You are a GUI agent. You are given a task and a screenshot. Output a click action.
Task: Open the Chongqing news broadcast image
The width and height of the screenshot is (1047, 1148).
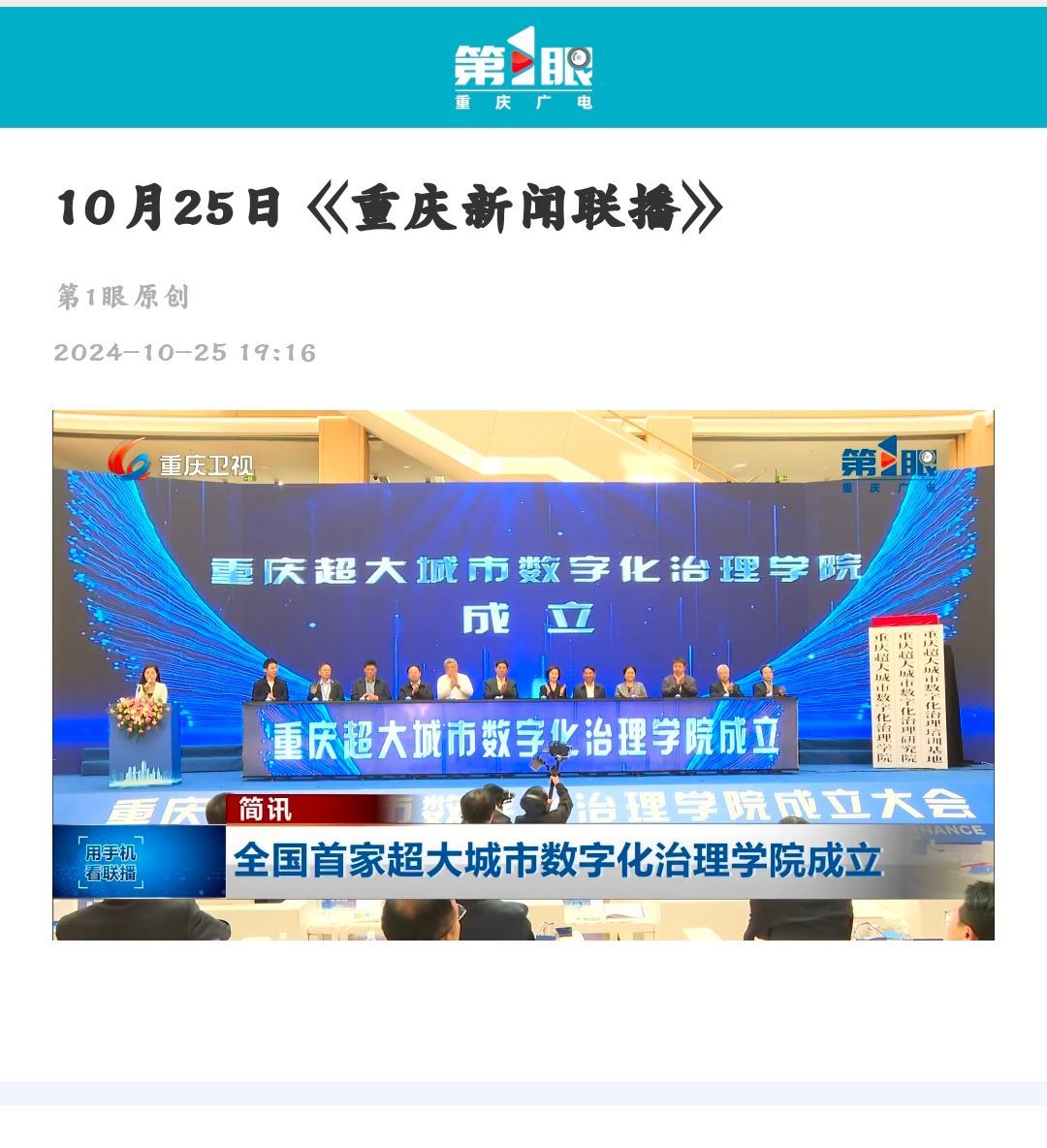(x=523, y=675)
